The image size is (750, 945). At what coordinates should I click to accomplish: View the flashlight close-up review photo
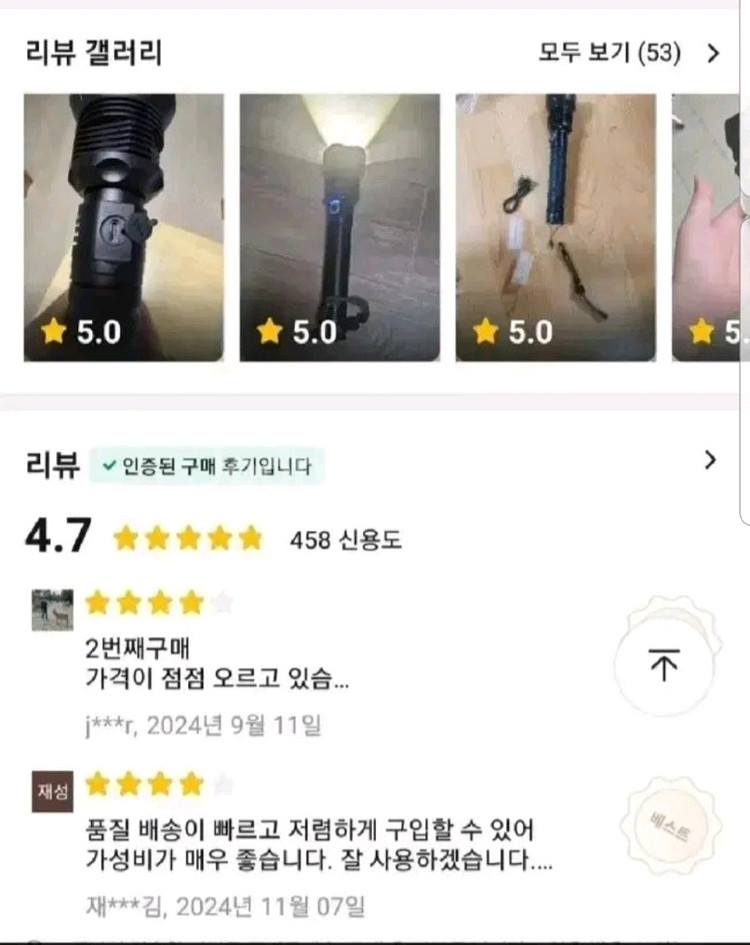[x=124, y=227]
